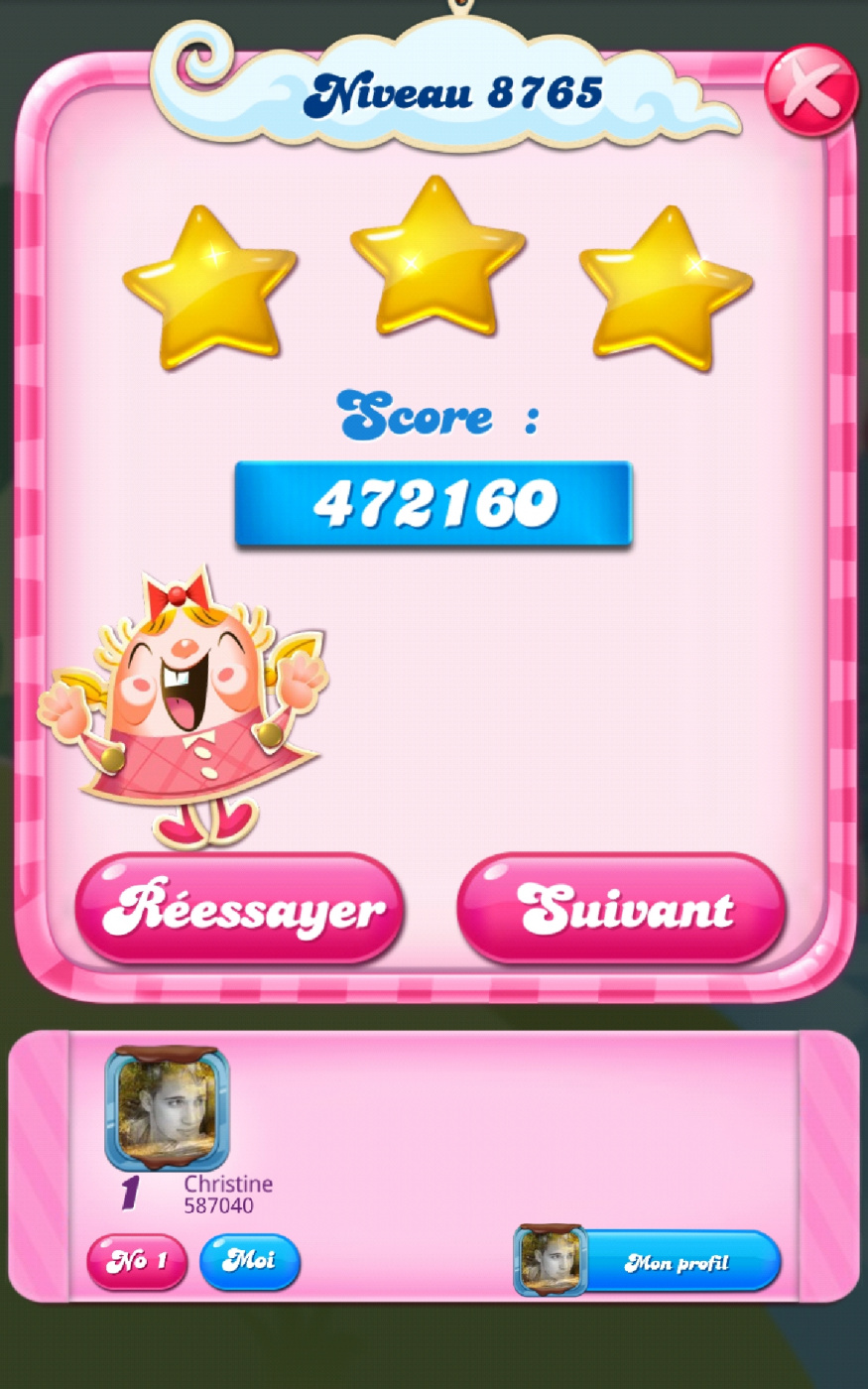Show my rank with Moi button
The width and height of the screenshot is (868, 1389).
(x=249, y=1261)
